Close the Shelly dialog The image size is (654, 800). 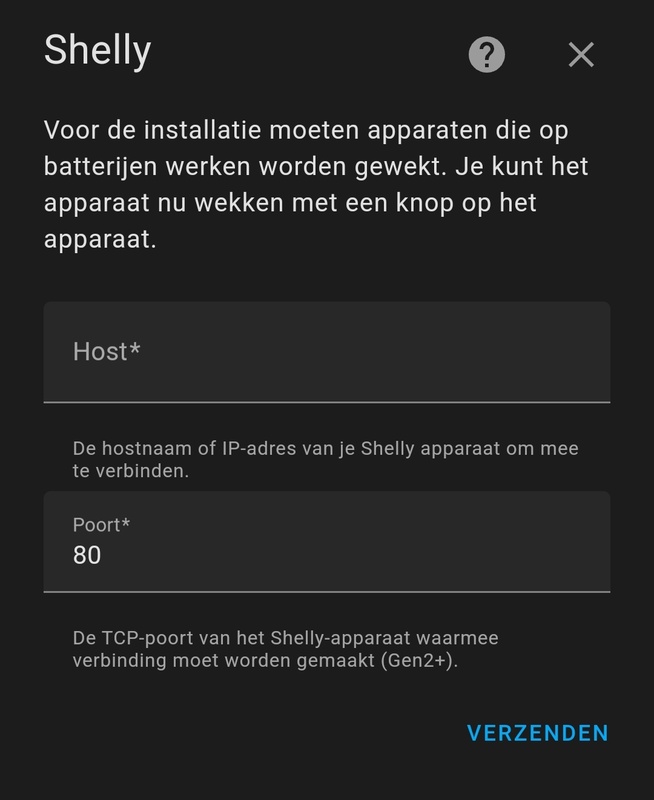[x=581, y=54]
